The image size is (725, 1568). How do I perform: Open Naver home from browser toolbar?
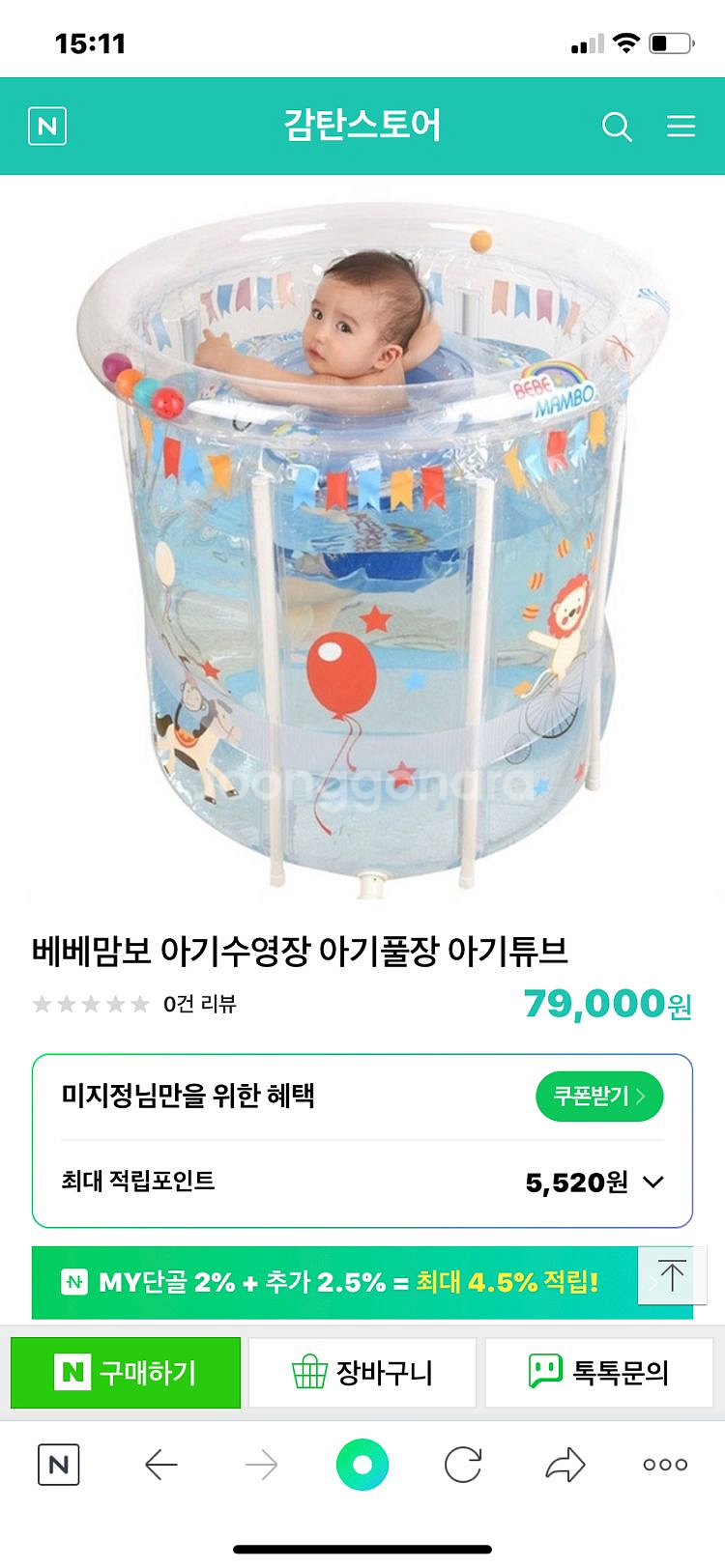point(58,1466)
